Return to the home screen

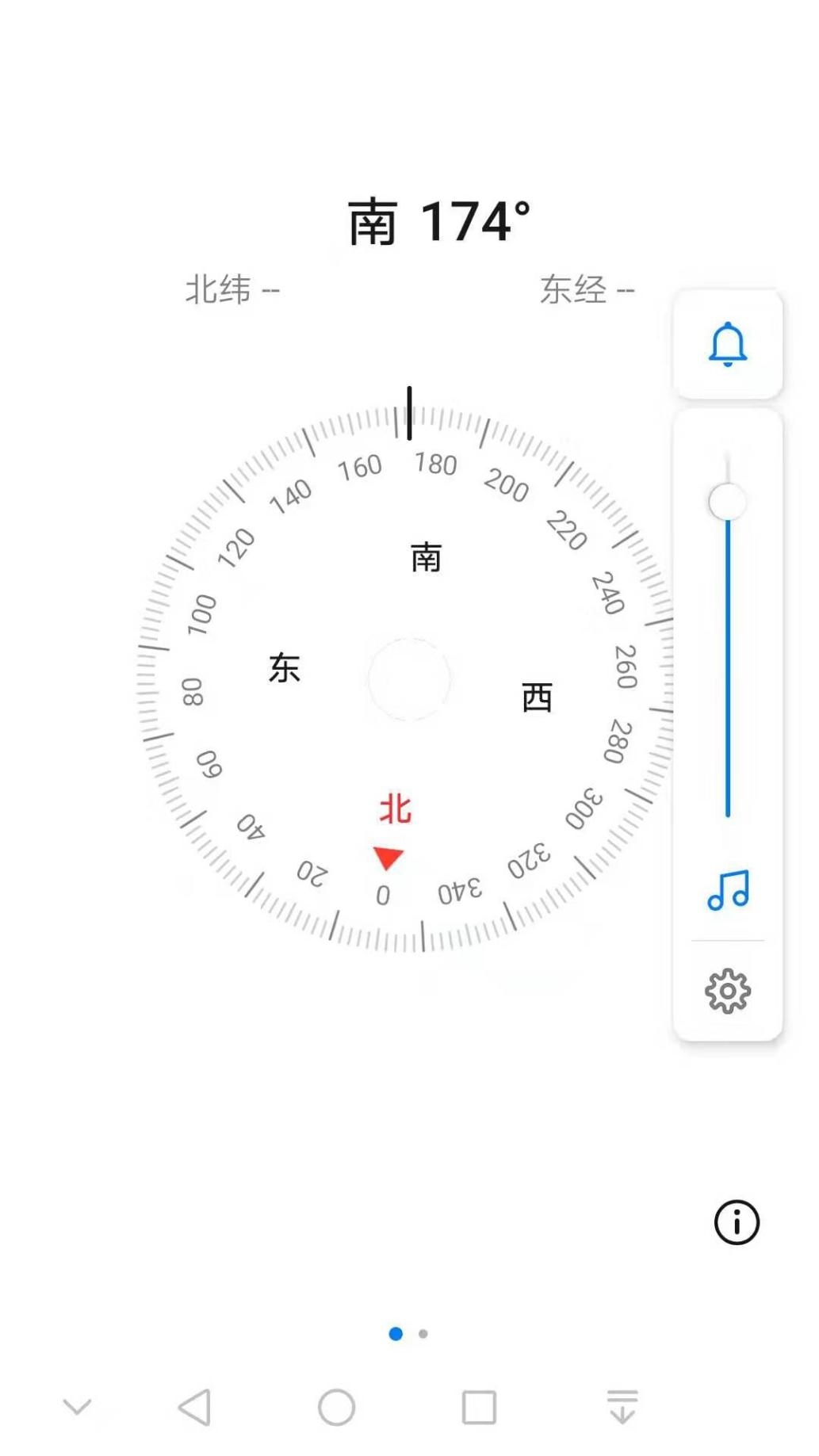[337, 1408]
